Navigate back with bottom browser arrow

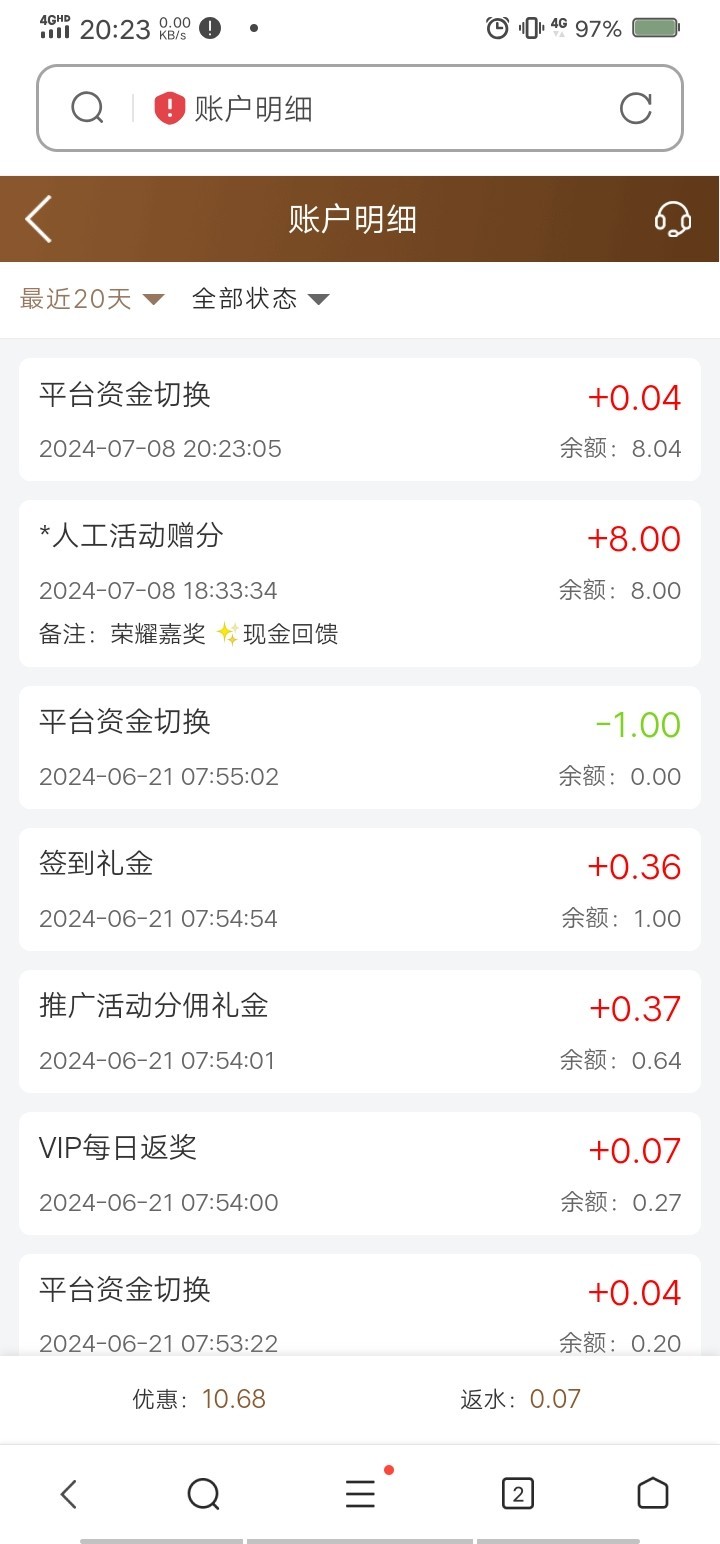[68, 1494]
